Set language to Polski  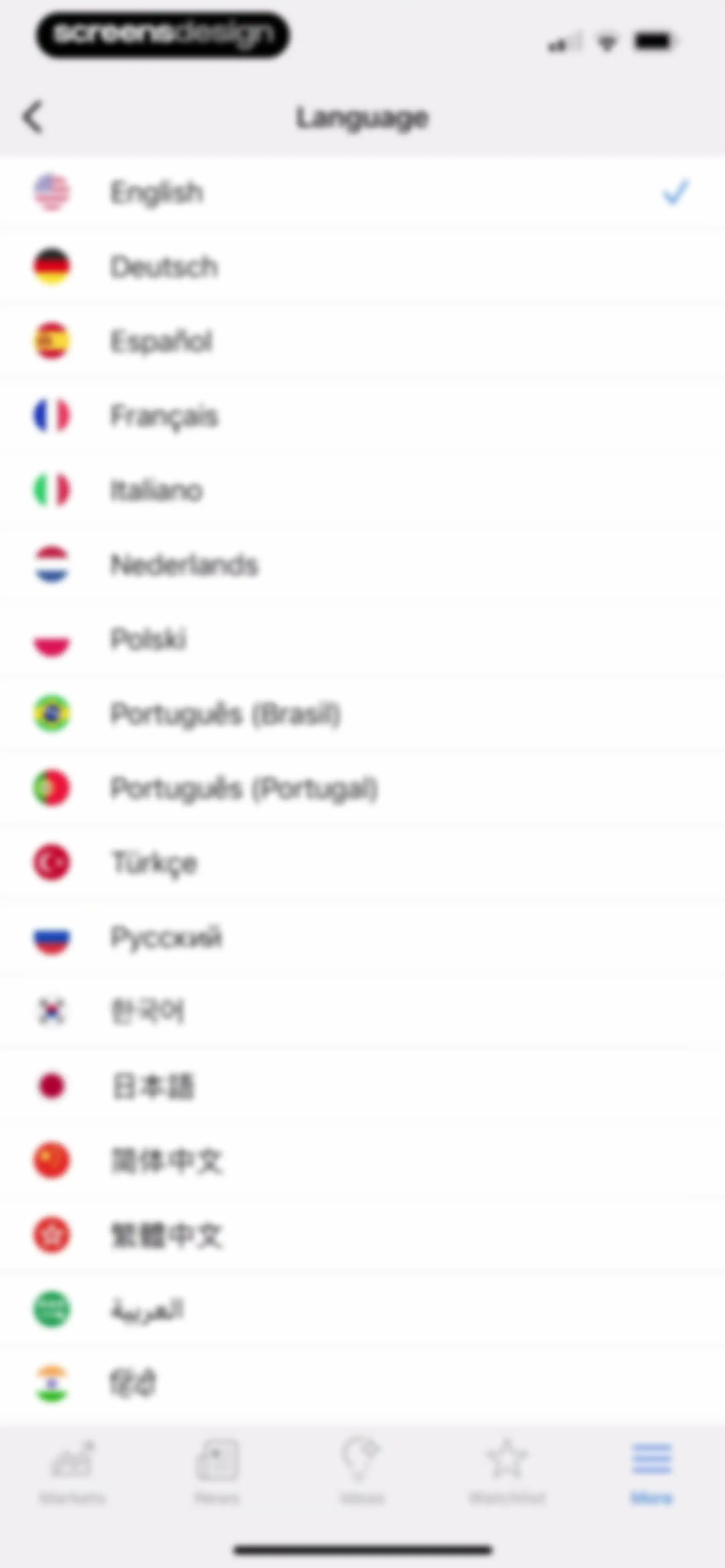click(362, 639)
